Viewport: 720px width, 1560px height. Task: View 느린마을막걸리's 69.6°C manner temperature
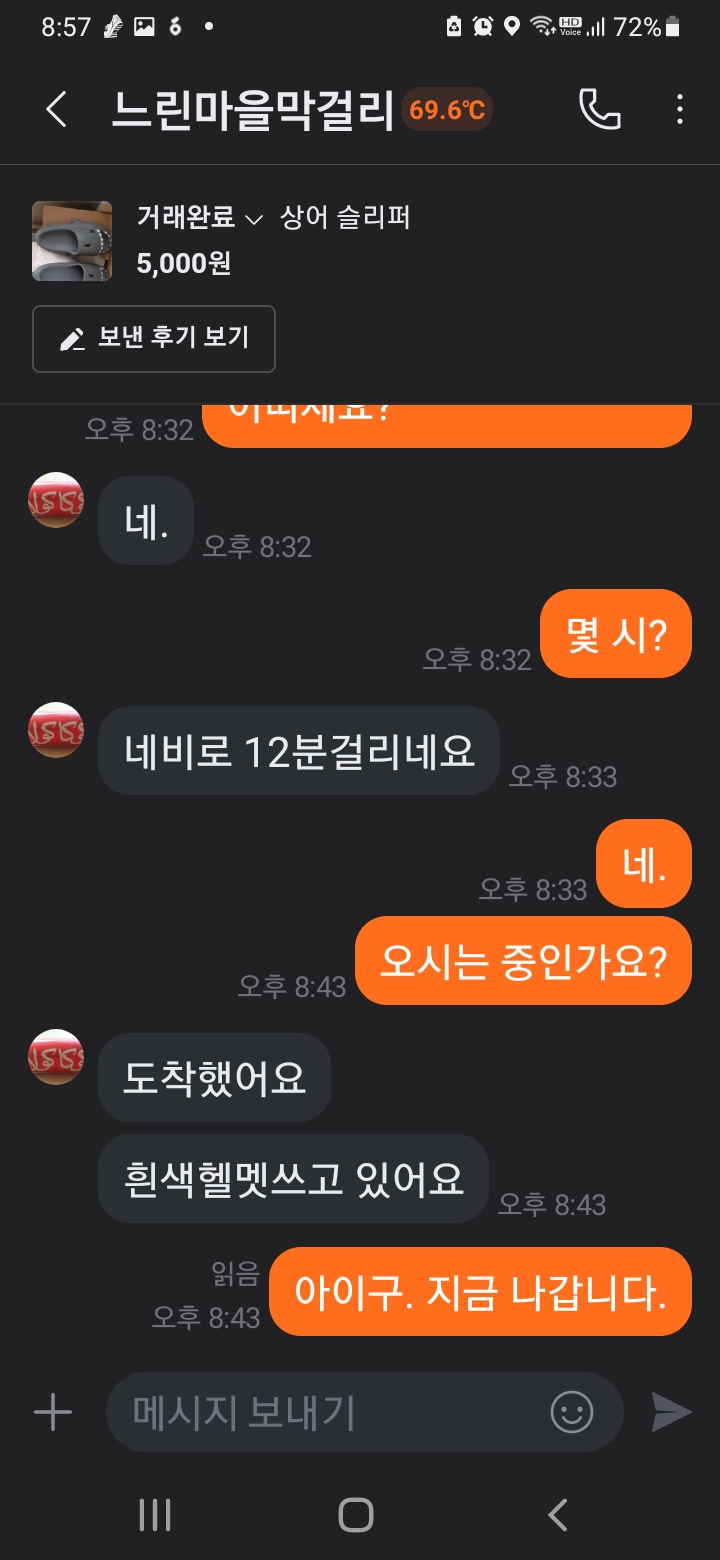[447, 110]
